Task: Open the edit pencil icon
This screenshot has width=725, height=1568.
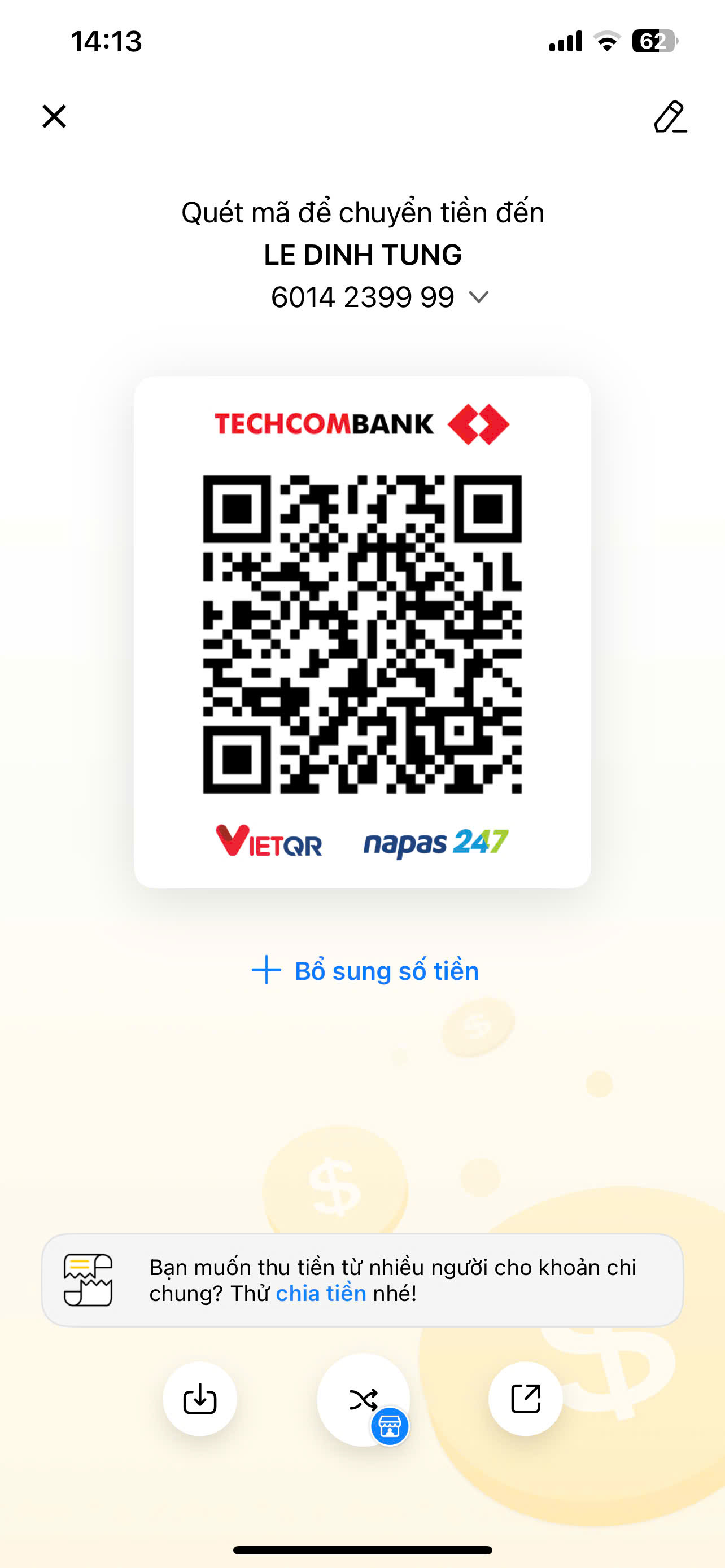Action: (670, 117)
